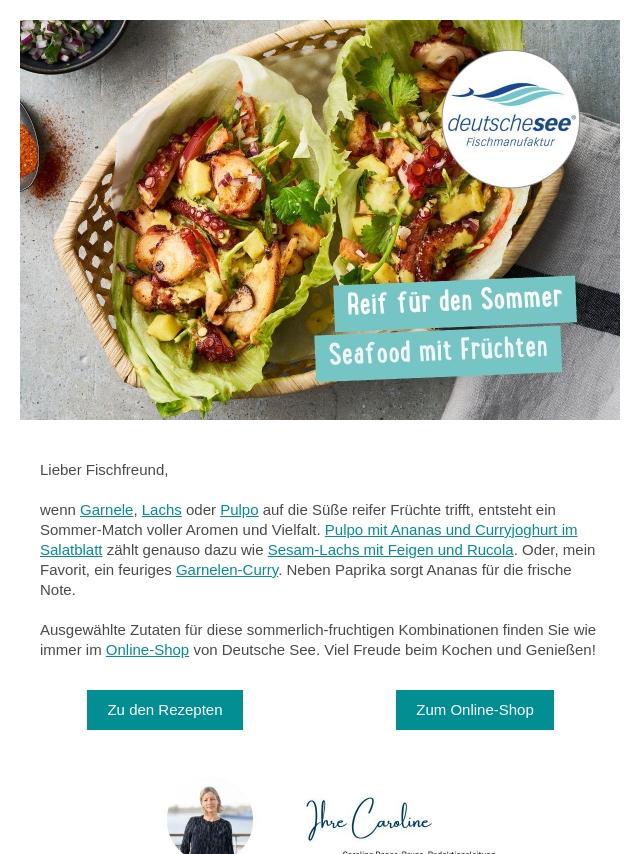
Task: Follow the Lachs link
Action: tap(161, 510)
